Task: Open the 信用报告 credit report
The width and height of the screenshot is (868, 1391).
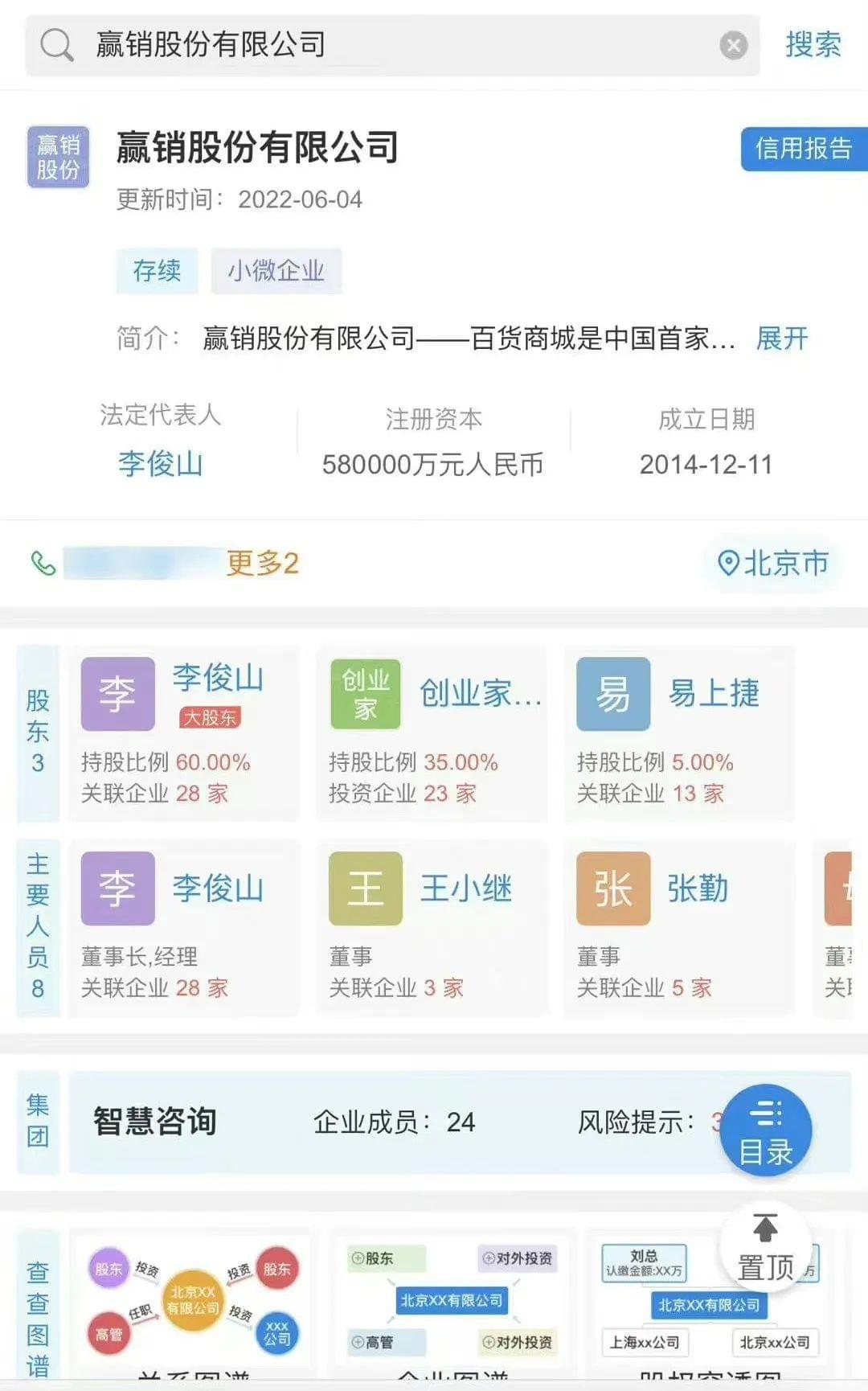Action: click(x=803, y=149)
